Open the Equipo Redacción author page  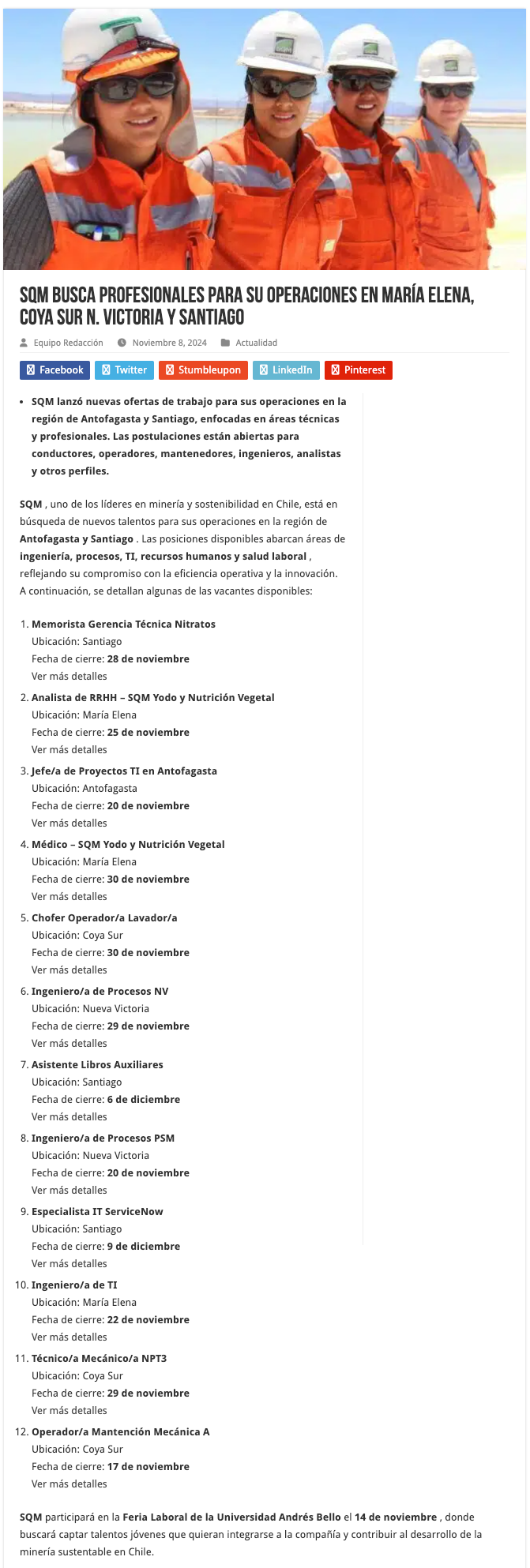68,343
